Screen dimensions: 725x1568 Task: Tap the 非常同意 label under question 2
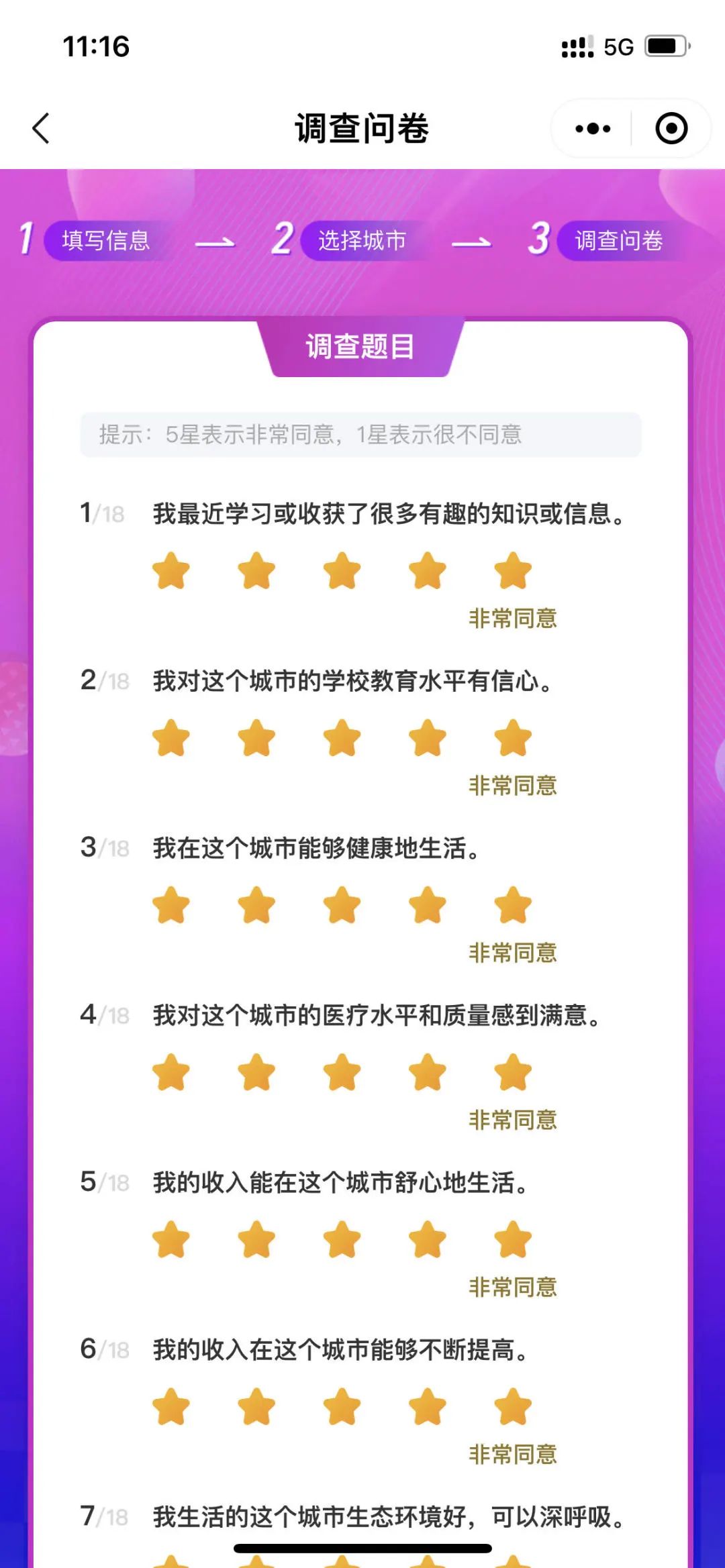[514, 784]
